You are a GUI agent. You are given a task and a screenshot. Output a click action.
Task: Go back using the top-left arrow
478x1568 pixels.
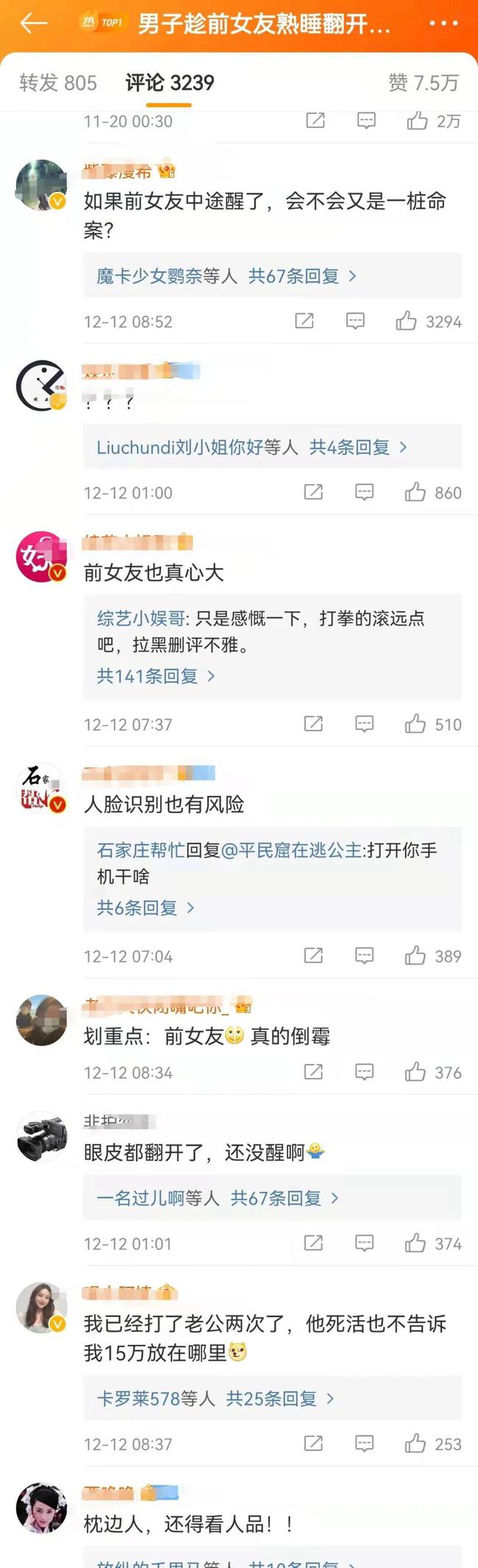[x=34, y=23]
